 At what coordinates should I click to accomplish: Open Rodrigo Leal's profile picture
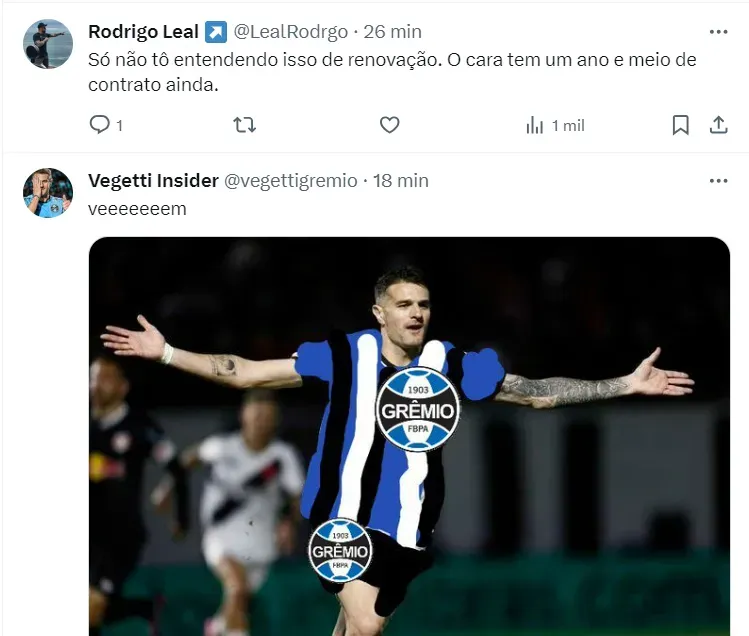pos(48,44)
